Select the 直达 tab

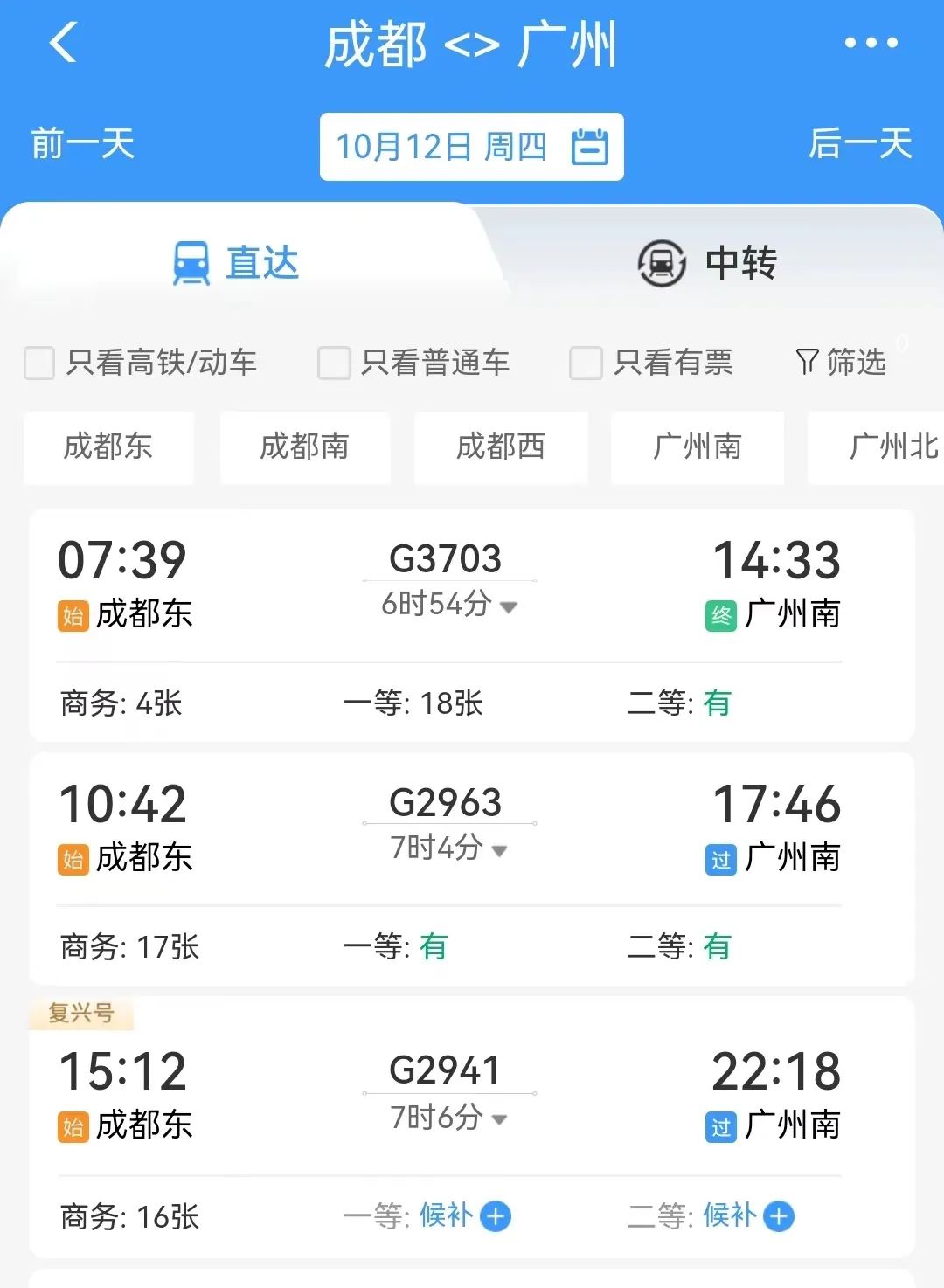[x=236, y=263]
